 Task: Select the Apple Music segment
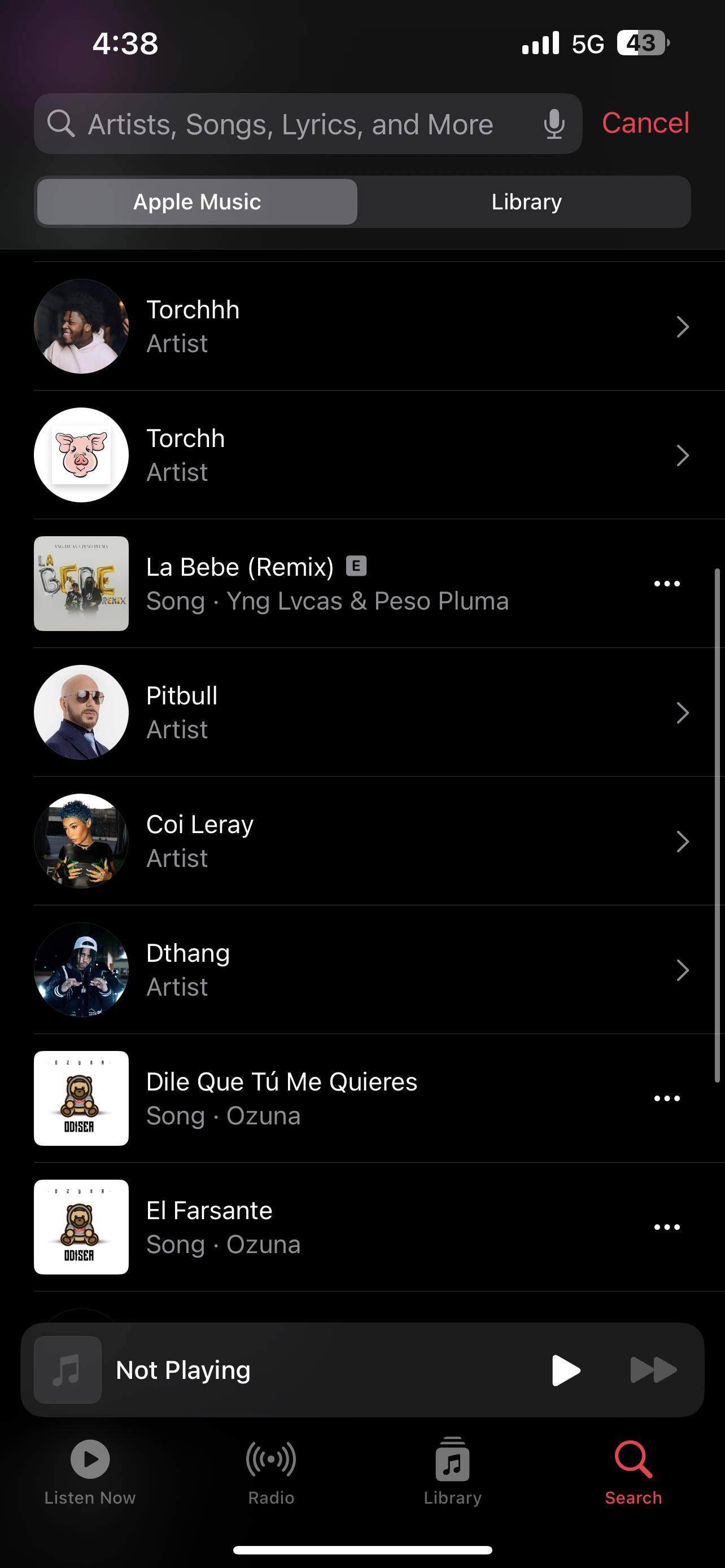pos(197,202)
